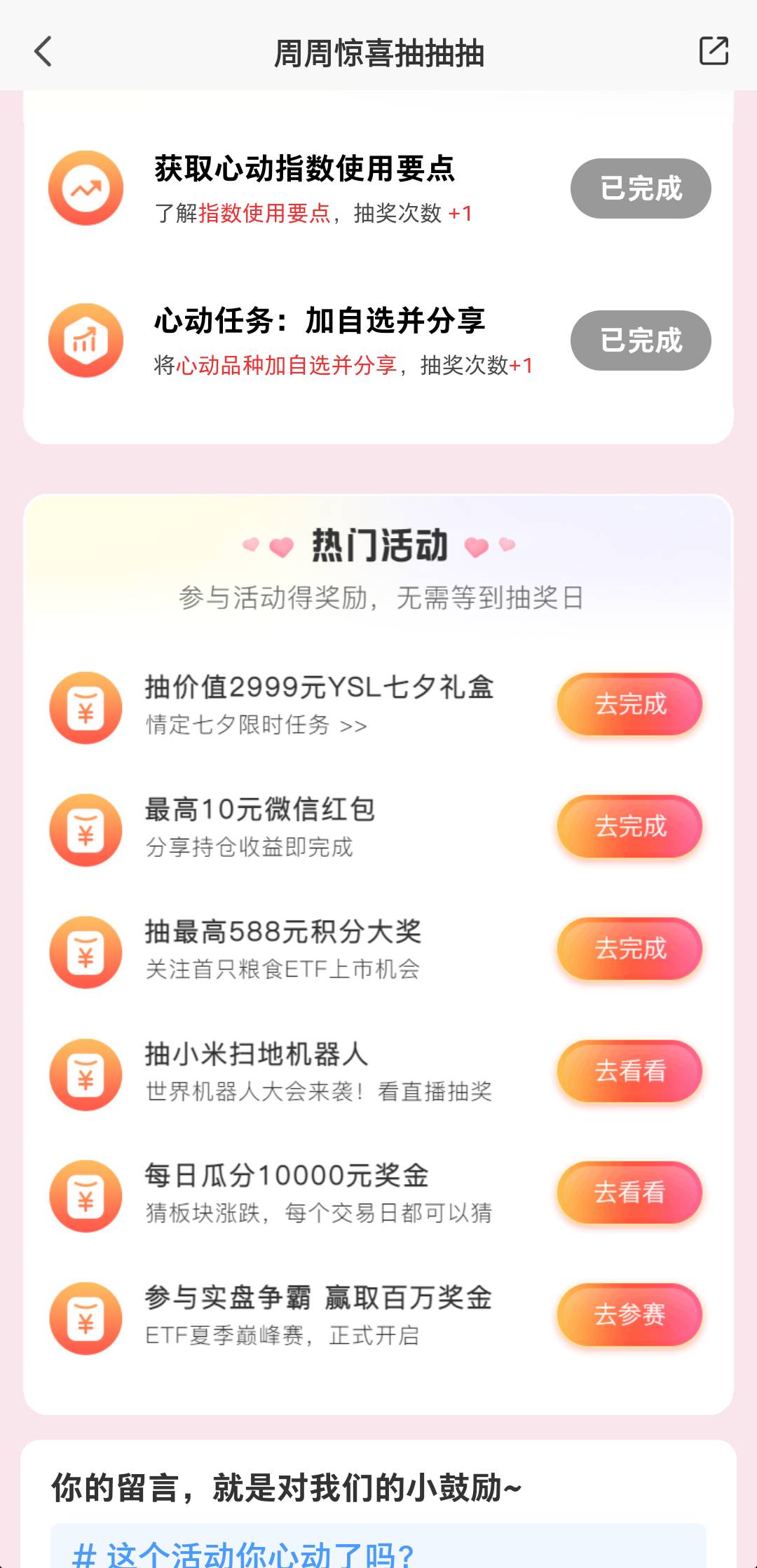Tap 去完成 for YSL七夕礼盒 task
The width and height of the screenshot is (757, 1568).
(x=630, y=704)
